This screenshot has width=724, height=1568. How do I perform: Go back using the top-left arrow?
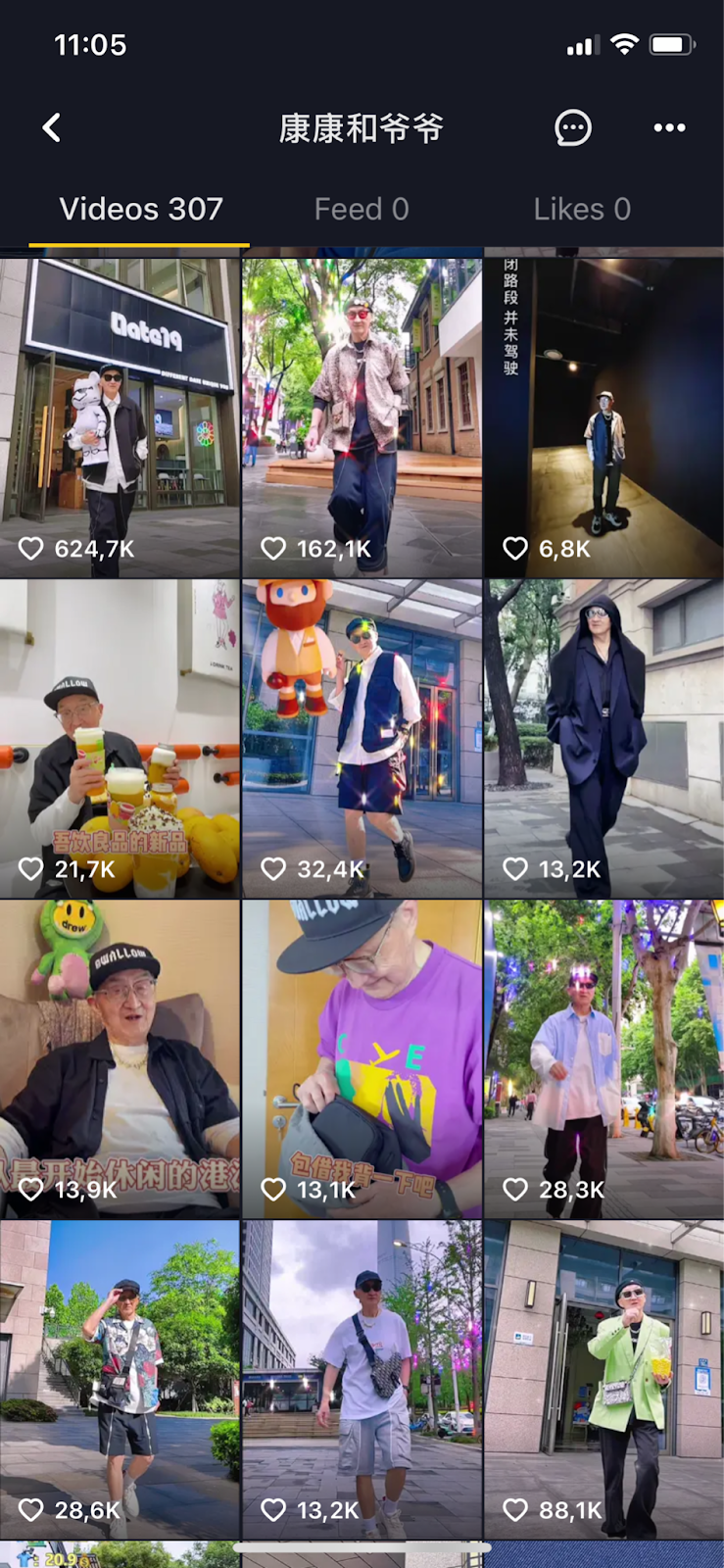tap(52, 127)
